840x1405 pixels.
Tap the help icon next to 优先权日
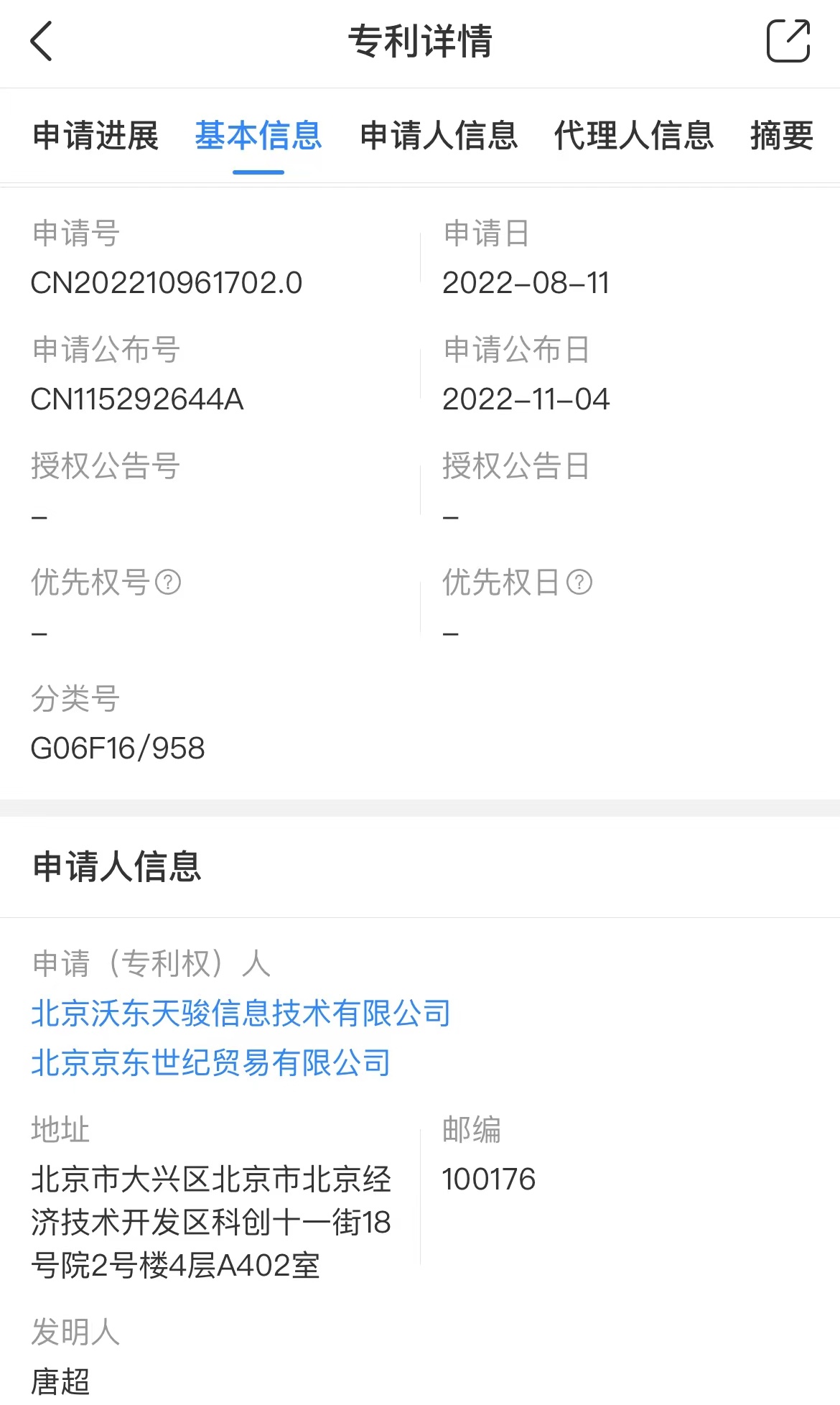click(579, 582)
